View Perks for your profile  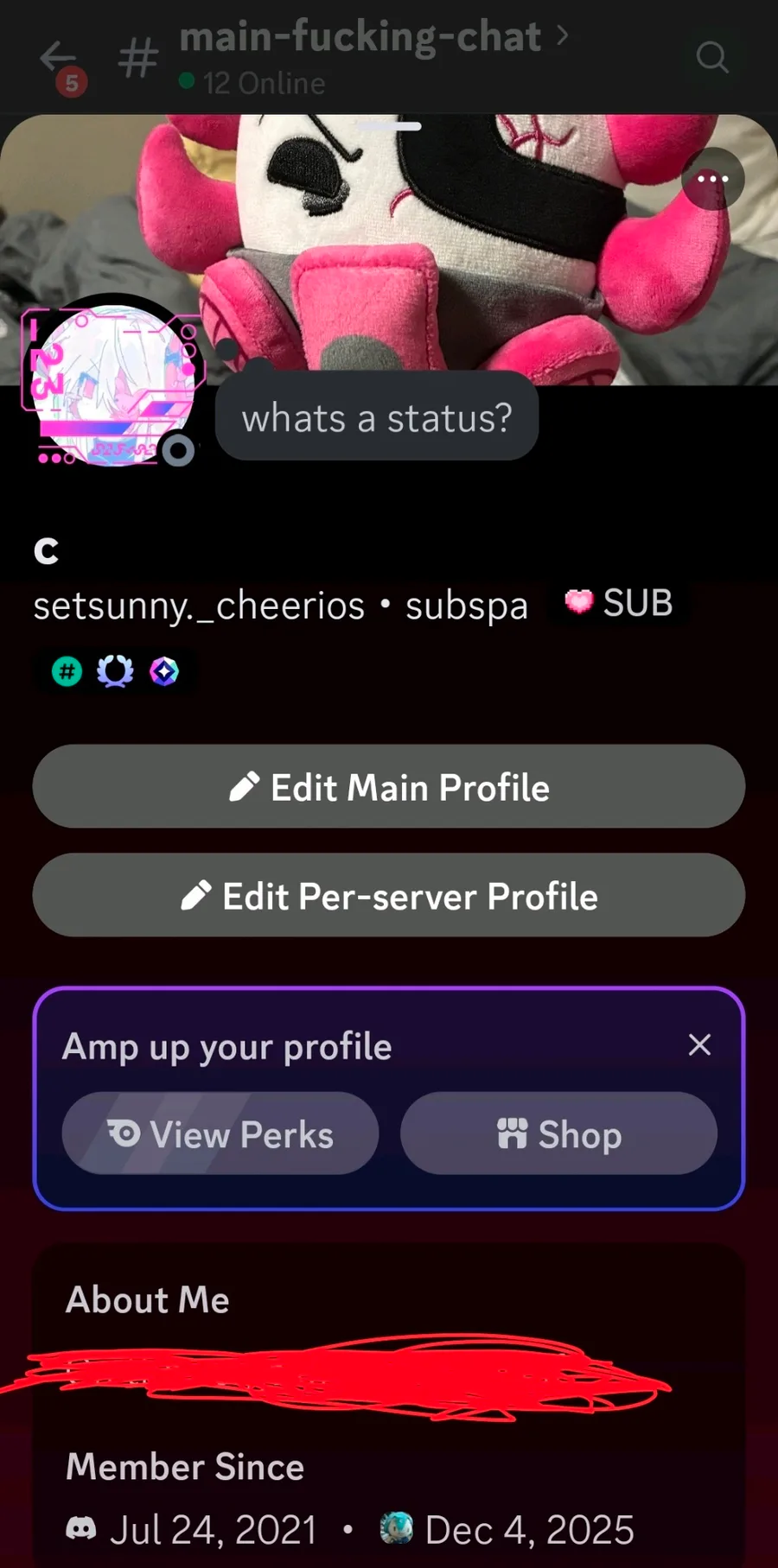tap(220, 1133)
